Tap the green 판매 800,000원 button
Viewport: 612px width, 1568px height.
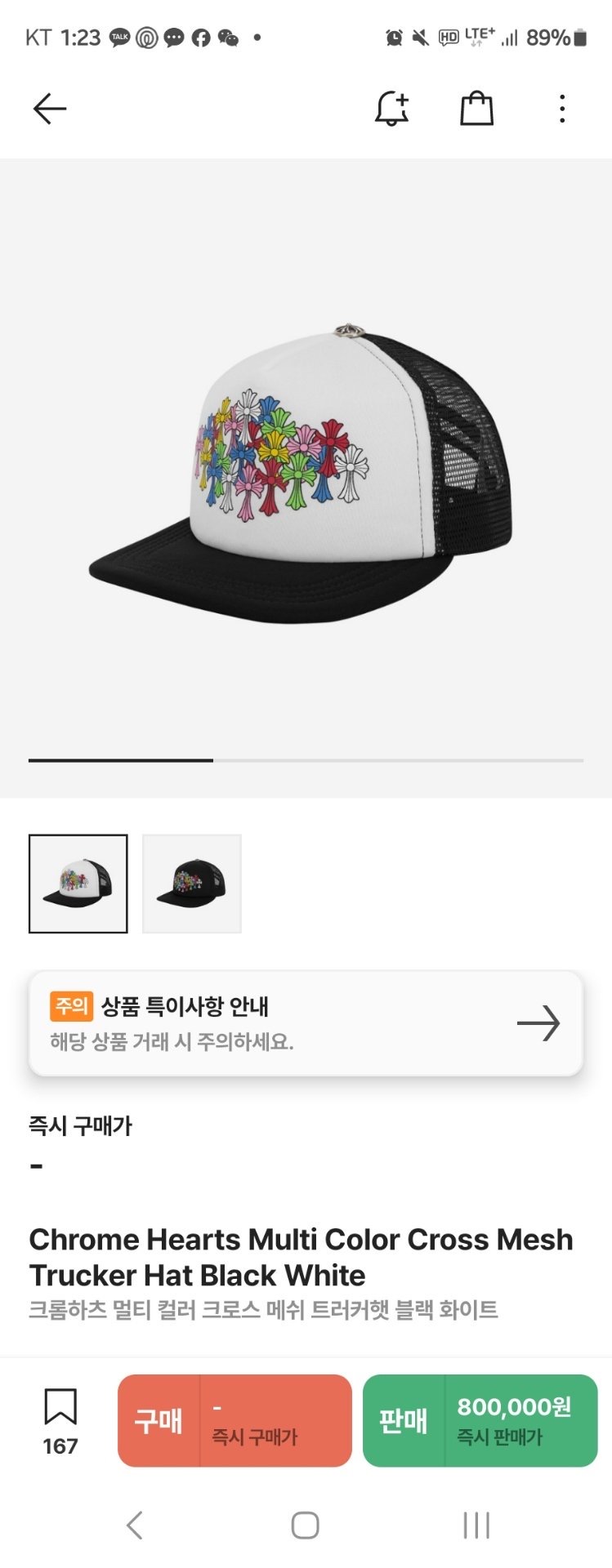(480, 1421)
